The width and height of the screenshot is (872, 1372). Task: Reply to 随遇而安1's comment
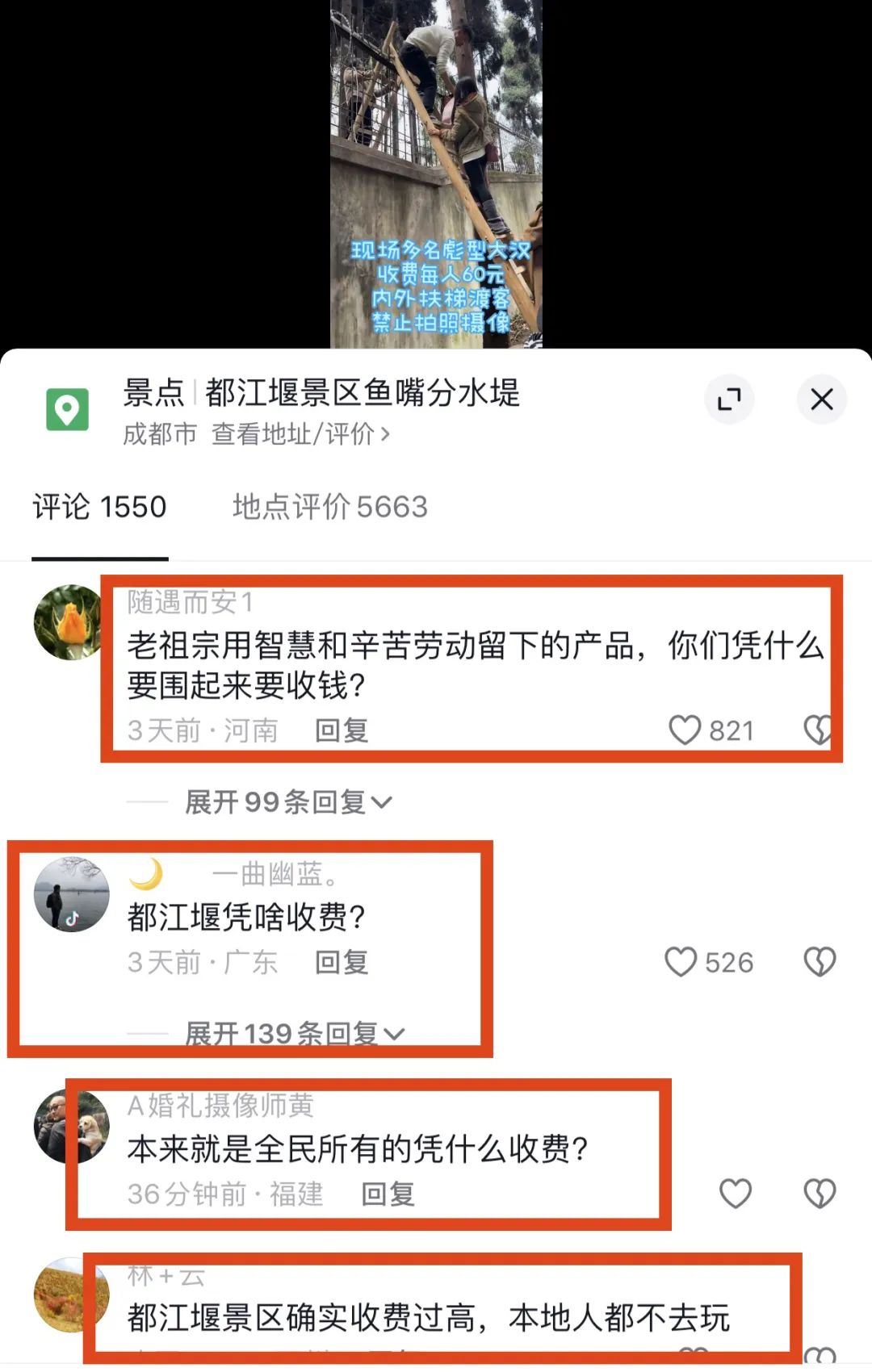pyautogui.click(x=342, y=730)
